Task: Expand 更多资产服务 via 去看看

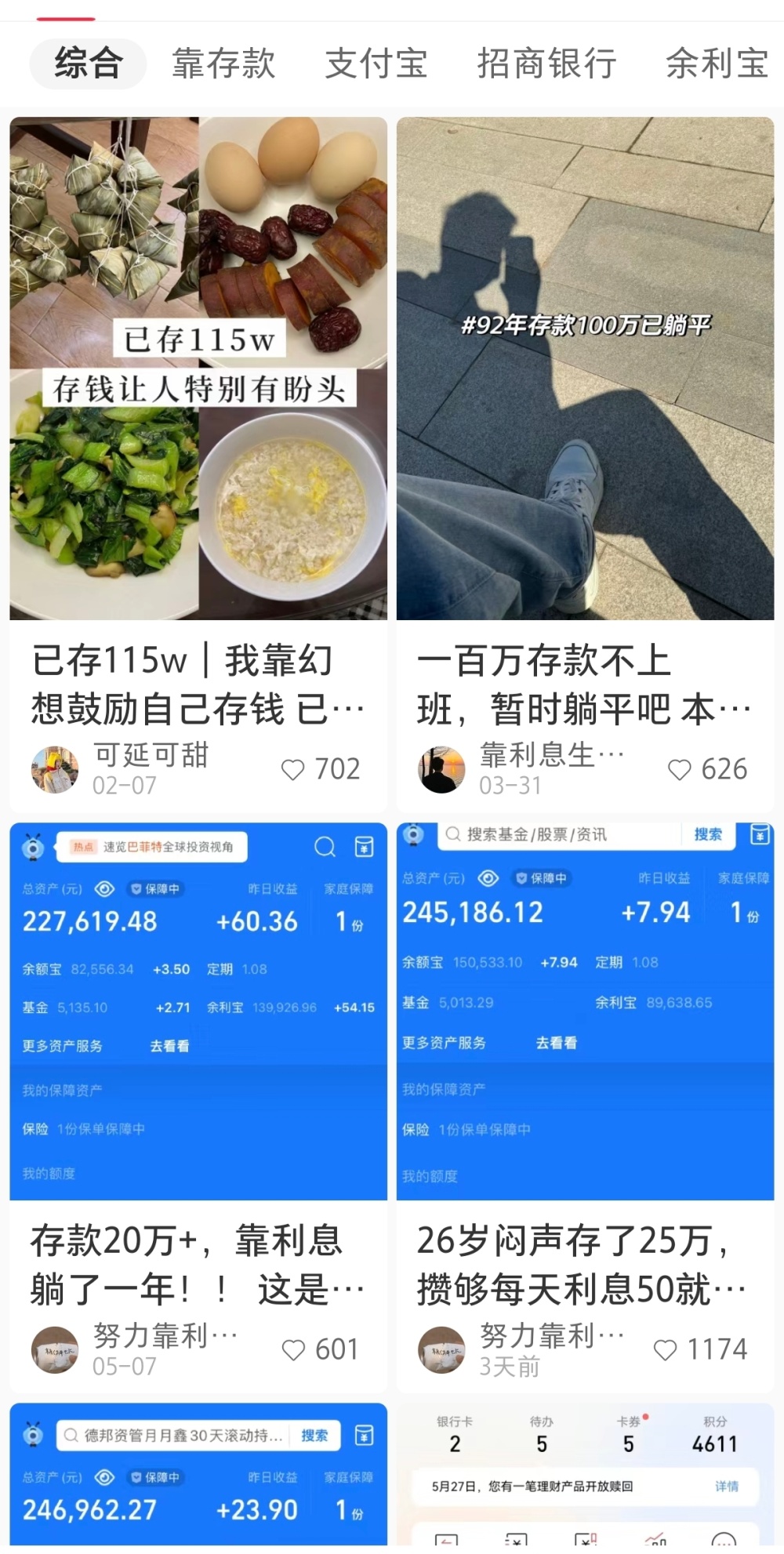Action: [172, 1046]
